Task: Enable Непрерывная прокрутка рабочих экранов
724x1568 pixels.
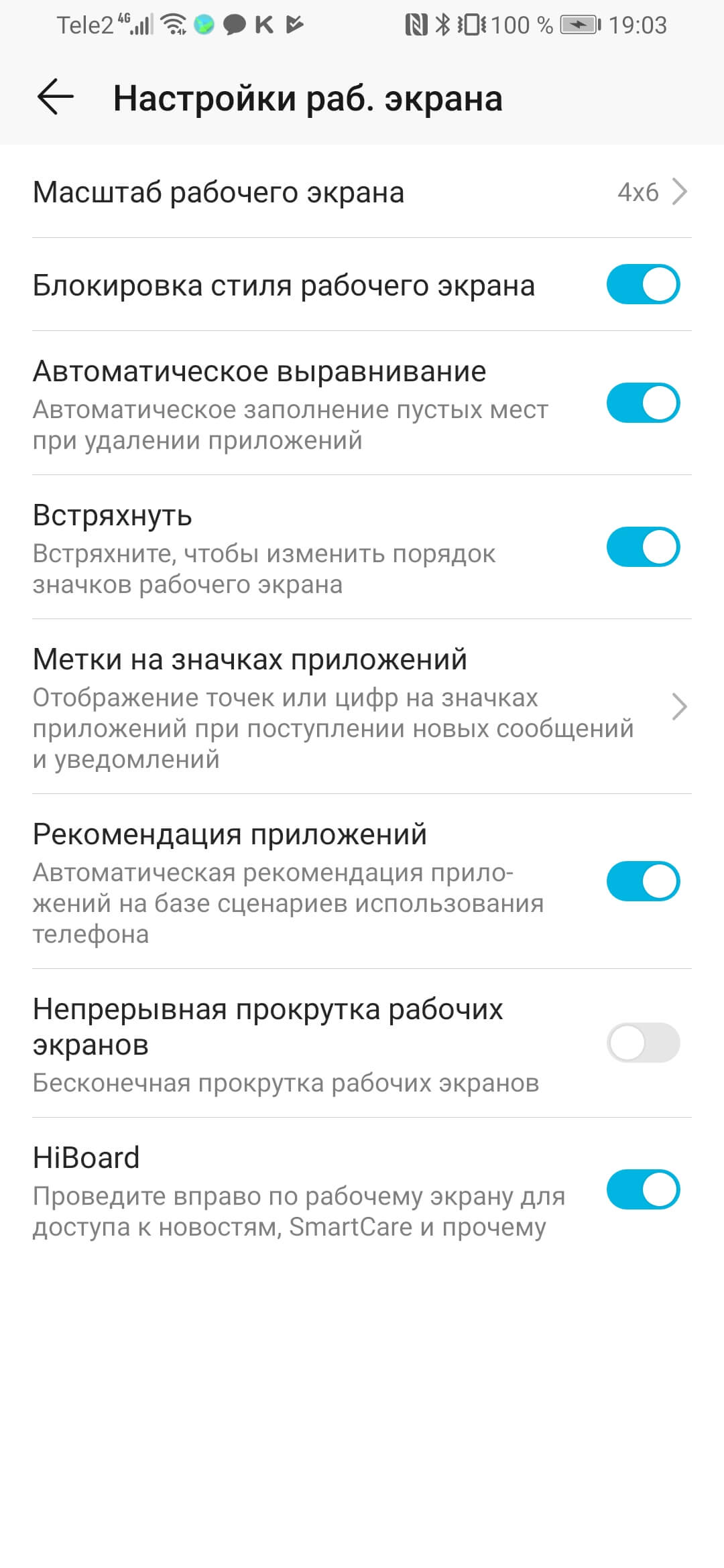Action: tap(643, 1043)
